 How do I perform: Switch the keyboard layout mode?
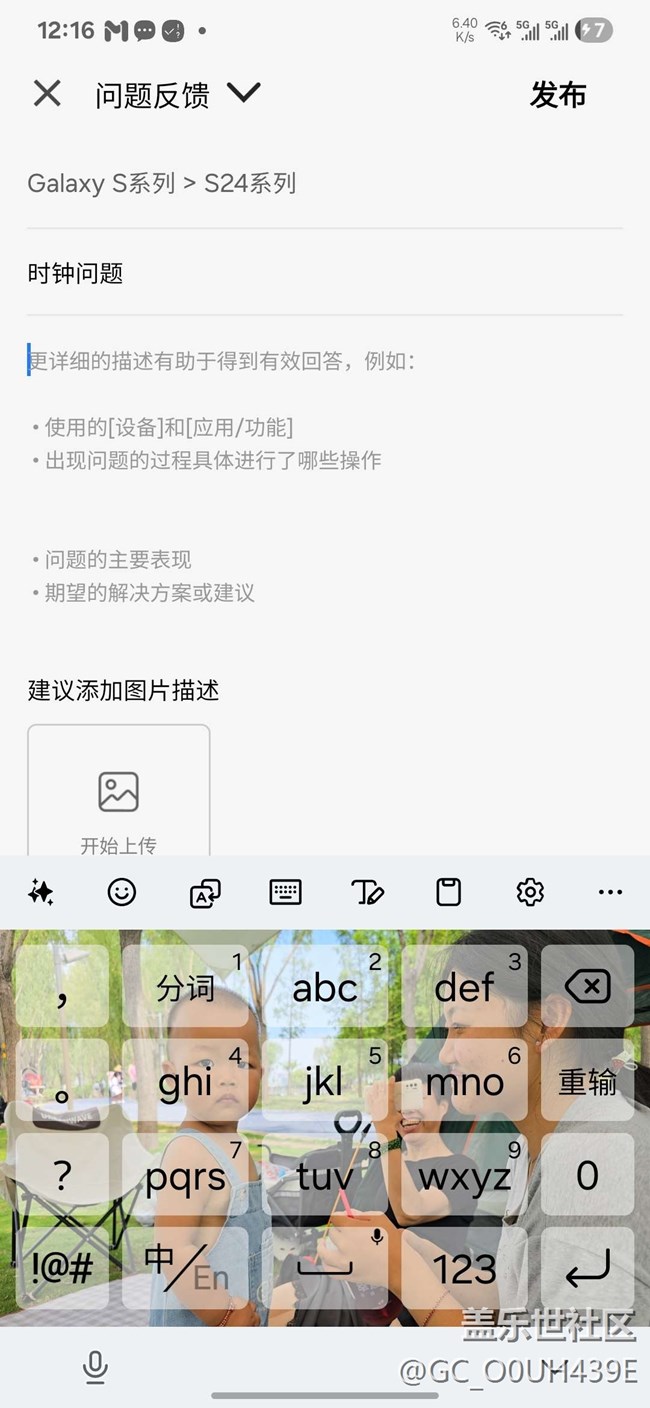[286, 892]
